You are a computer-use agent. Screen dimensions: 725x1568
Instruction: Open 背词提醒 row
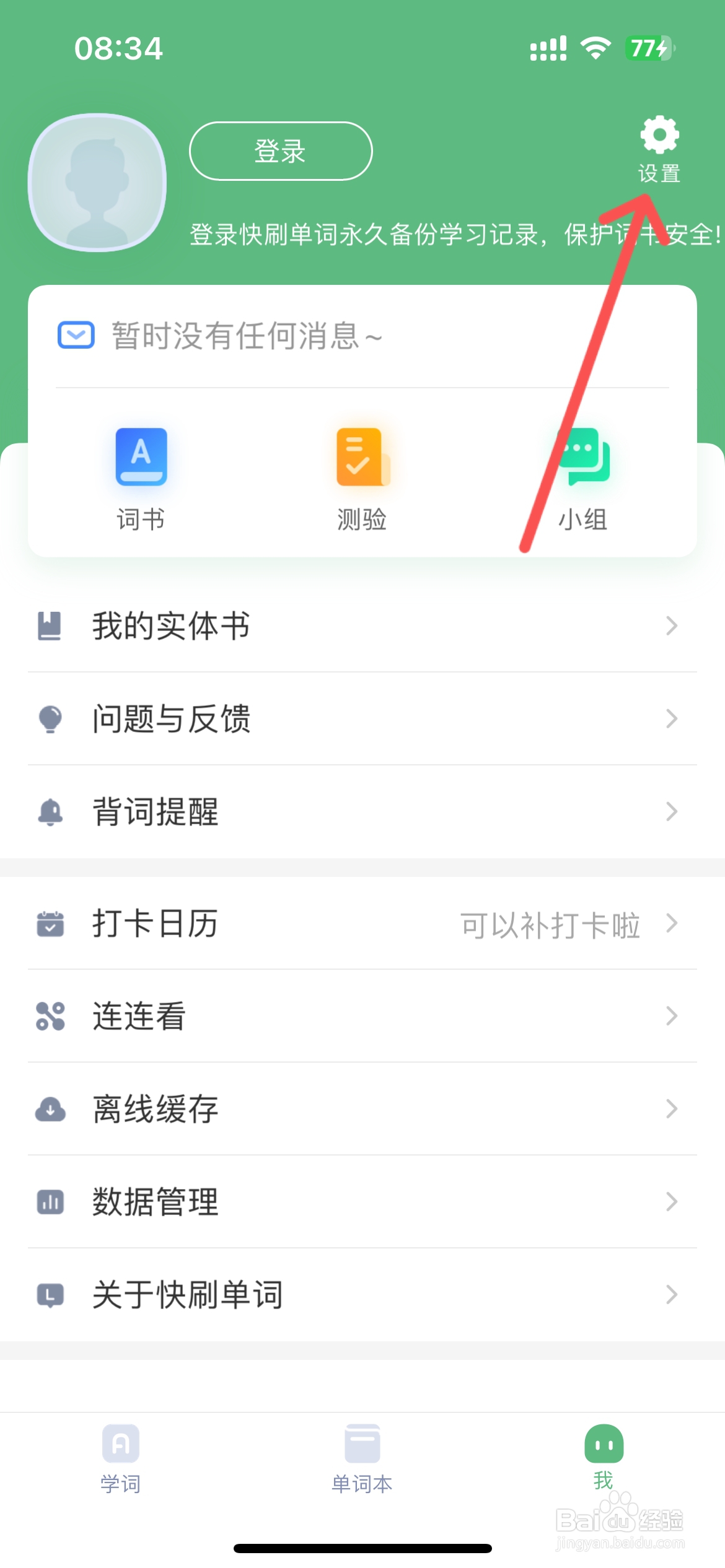[x=362, y=812]
